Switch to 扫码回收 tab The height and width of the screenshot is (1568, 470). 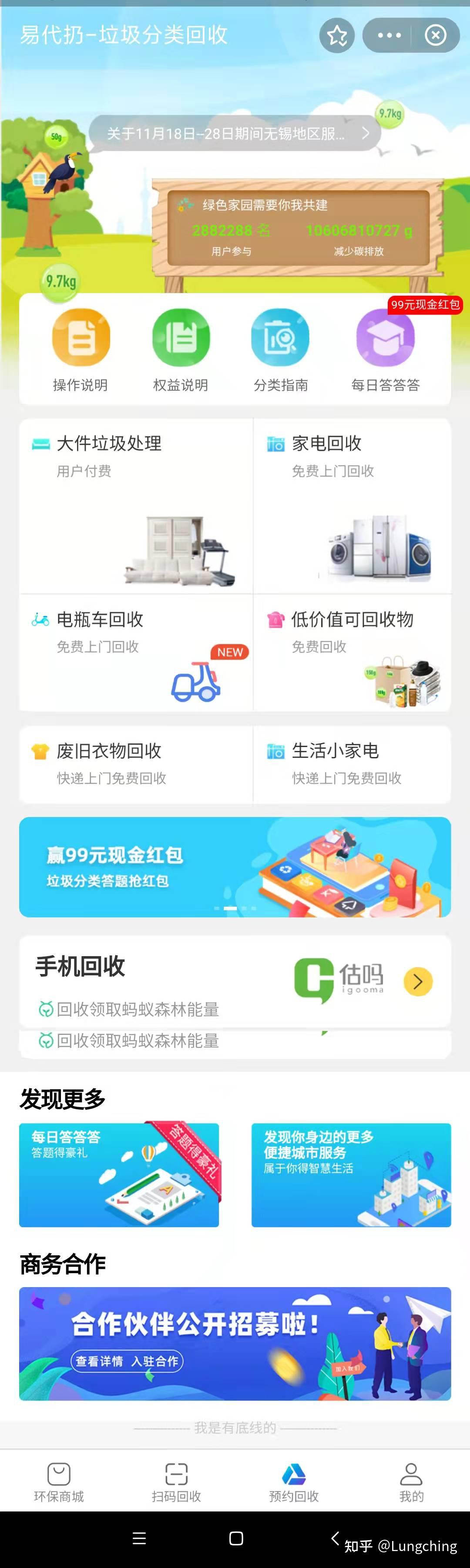(x=177, y=1481)
